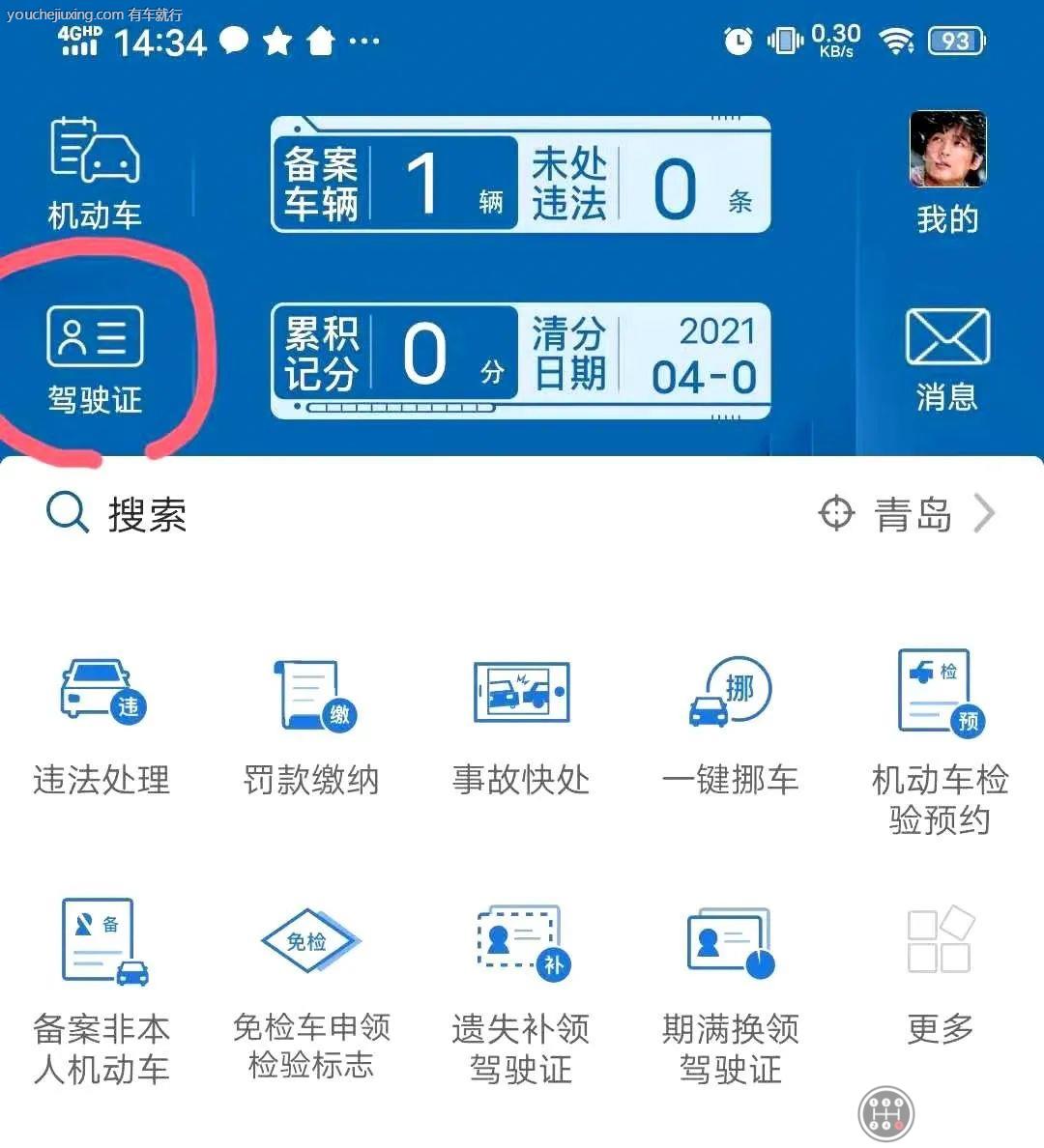Open 免检车申领检验标志 inspection-free sticker icon

tap(309, 976)
